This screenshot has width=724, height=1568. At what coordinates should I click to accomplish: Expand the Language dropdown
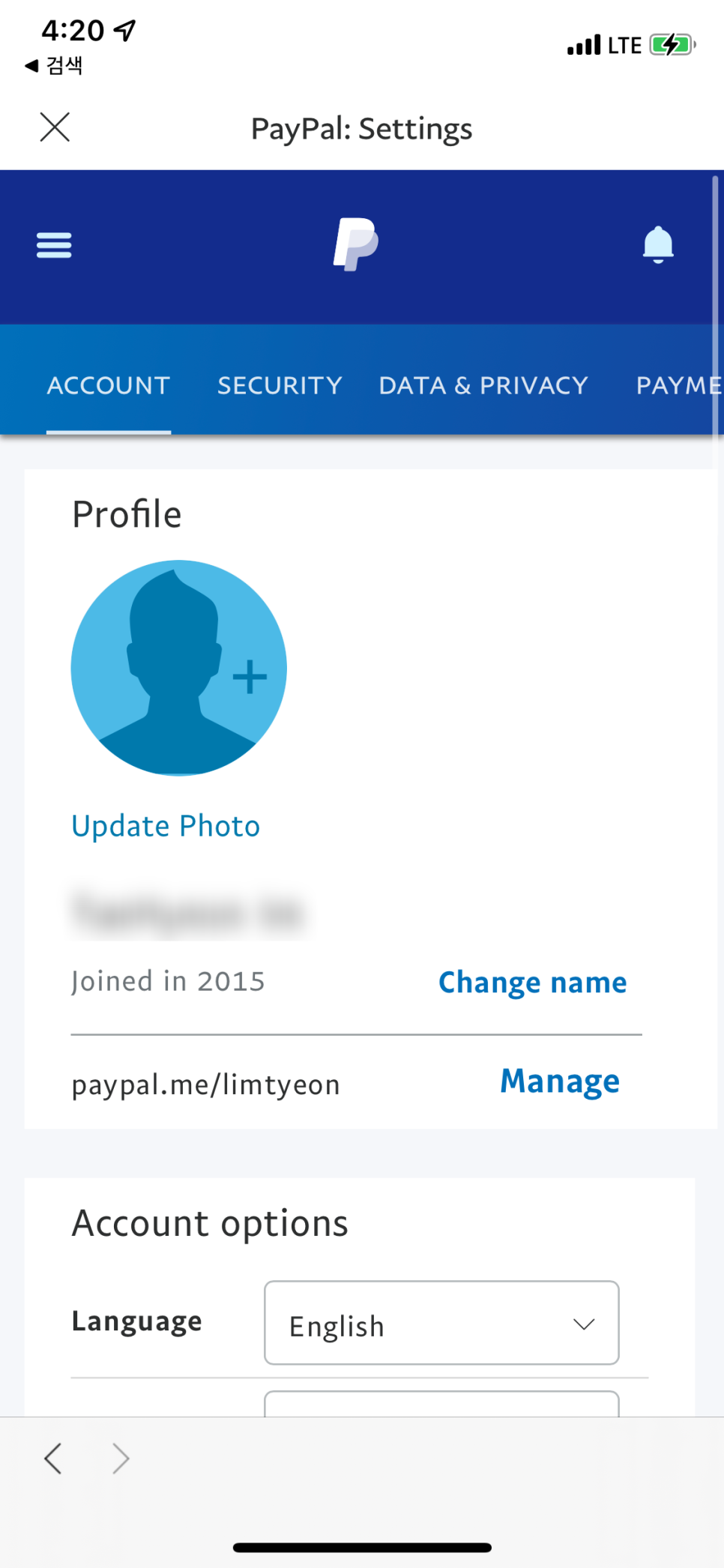441,1323
